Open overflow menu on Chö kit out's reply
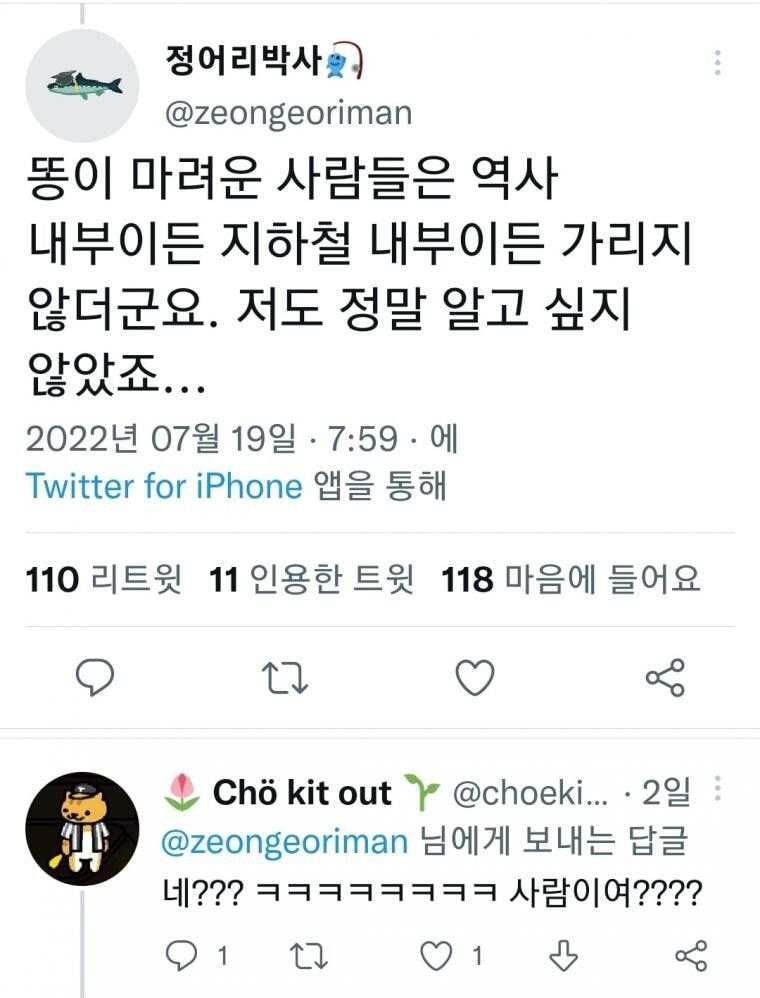 pos(717,792)
